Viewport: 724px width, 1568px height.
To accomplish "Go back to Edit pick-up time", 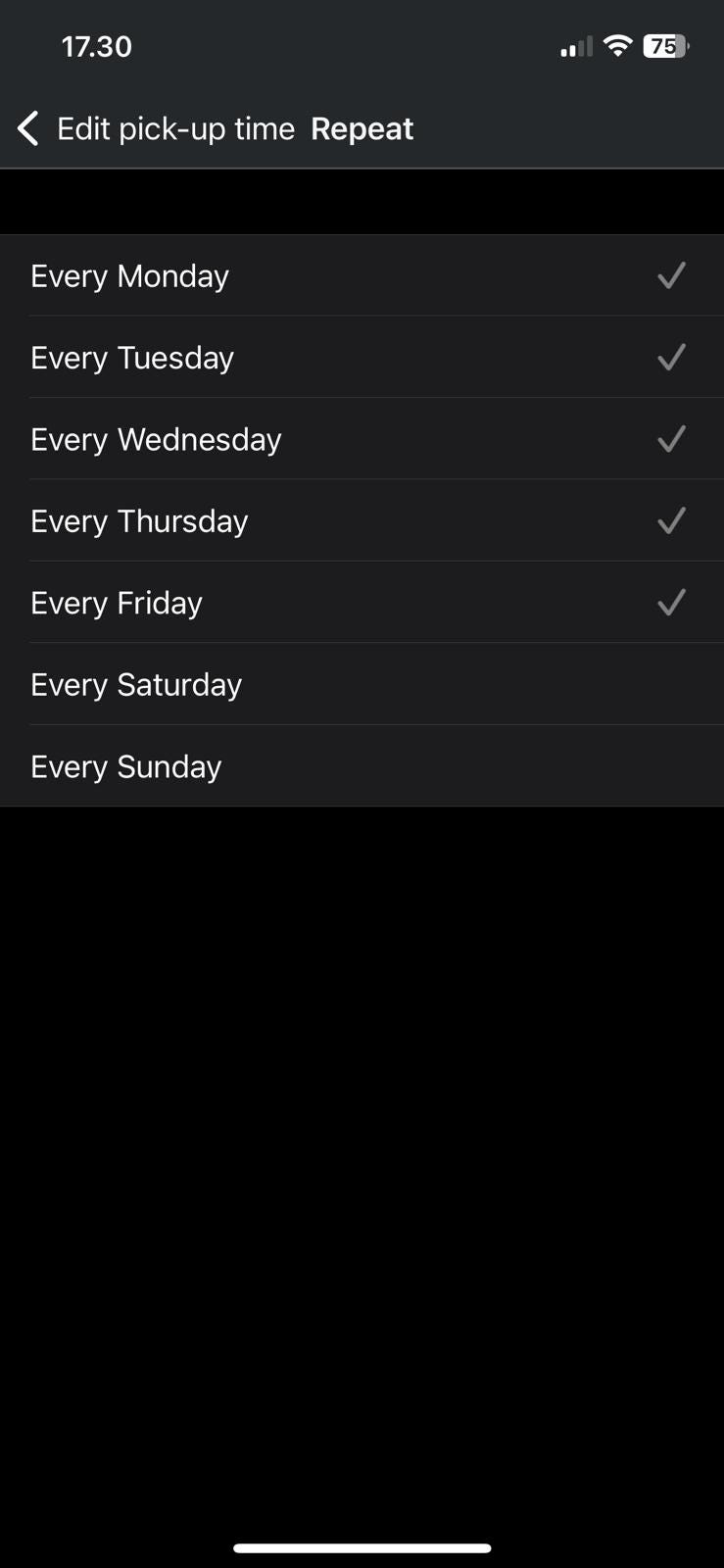I will pos(156,128).
